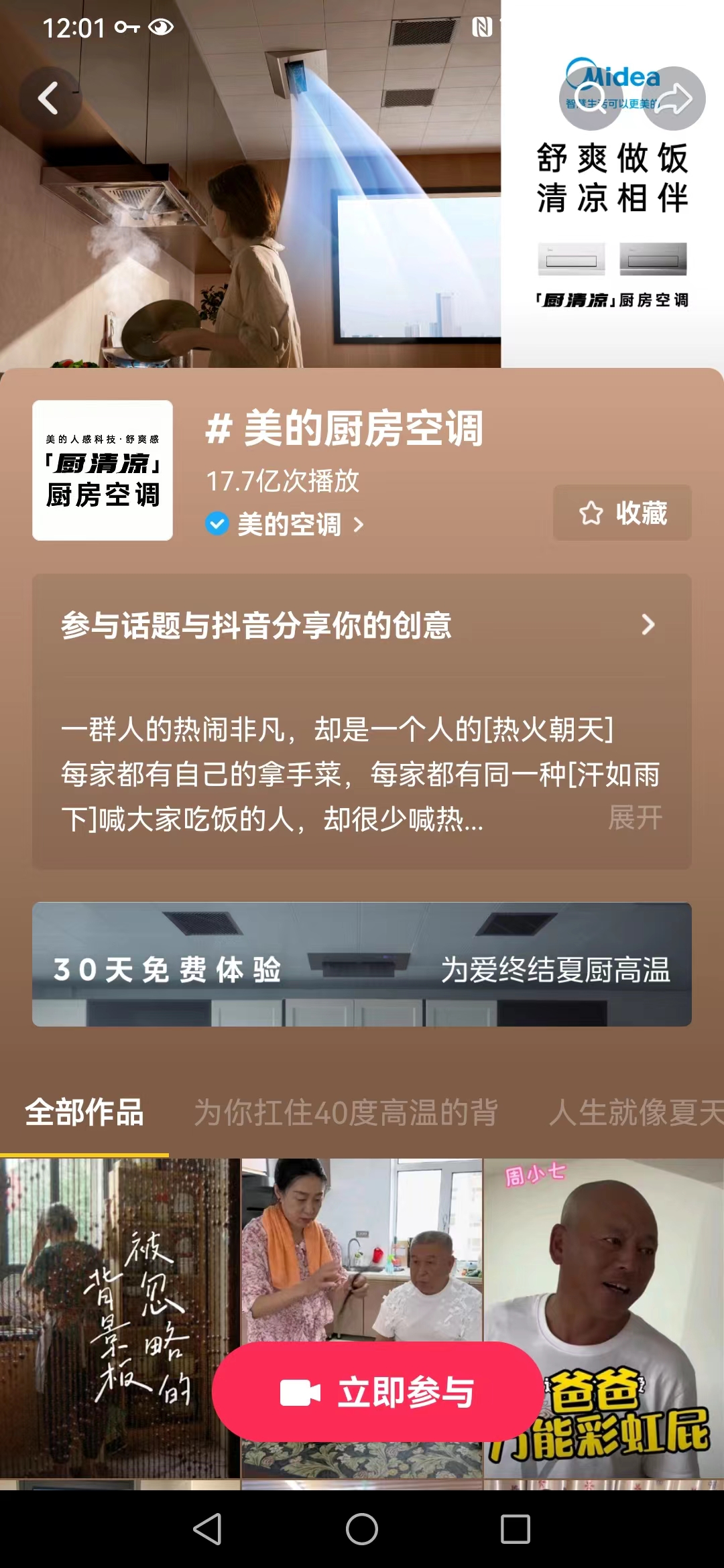Select the 为你扛住40度高温的背 tab
This screenshot has width=724, height=1568.
pyautogui.click(x=346, y=1113)
